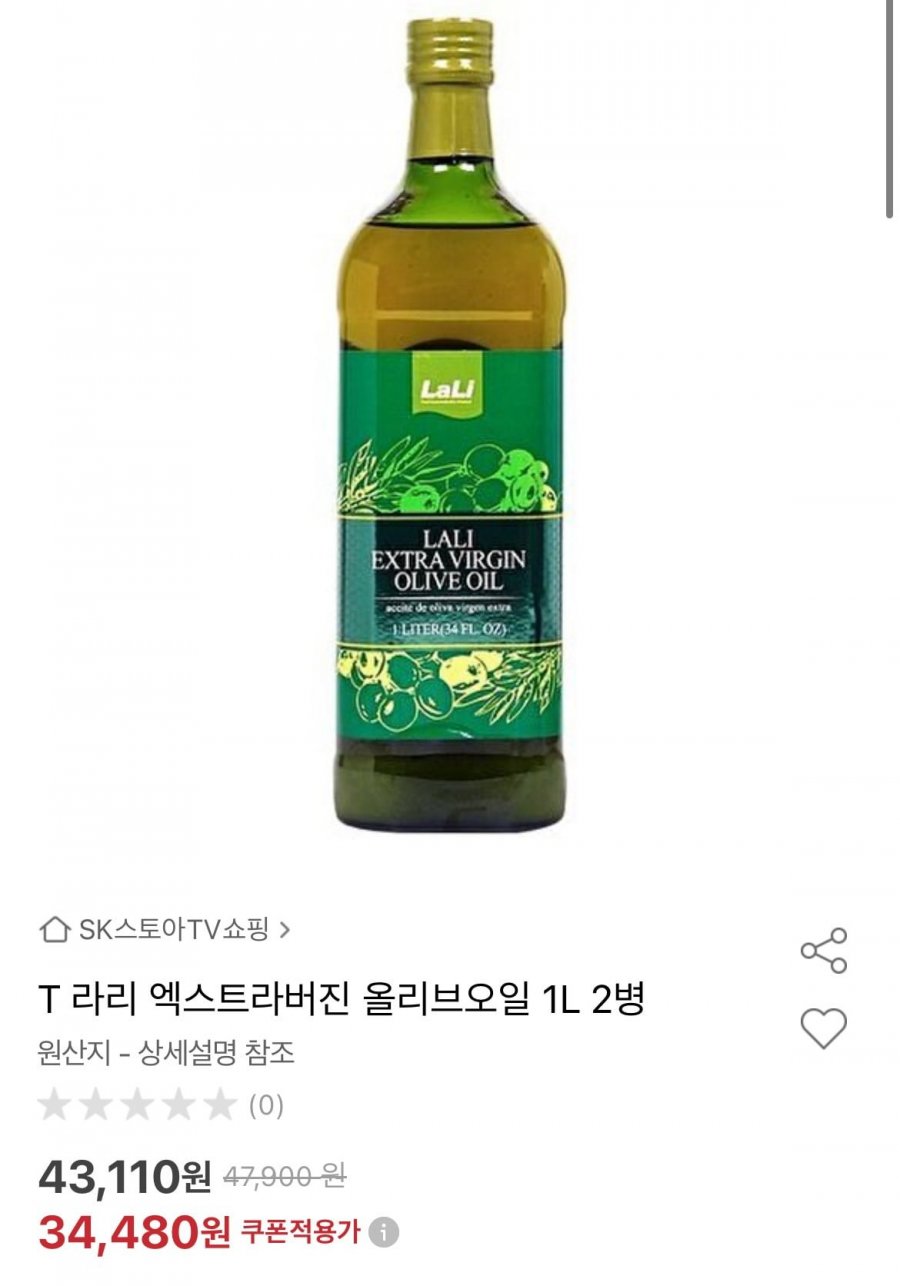
Task: Show info about 쿠폰적용가 price
Action: pos(383,1232)
